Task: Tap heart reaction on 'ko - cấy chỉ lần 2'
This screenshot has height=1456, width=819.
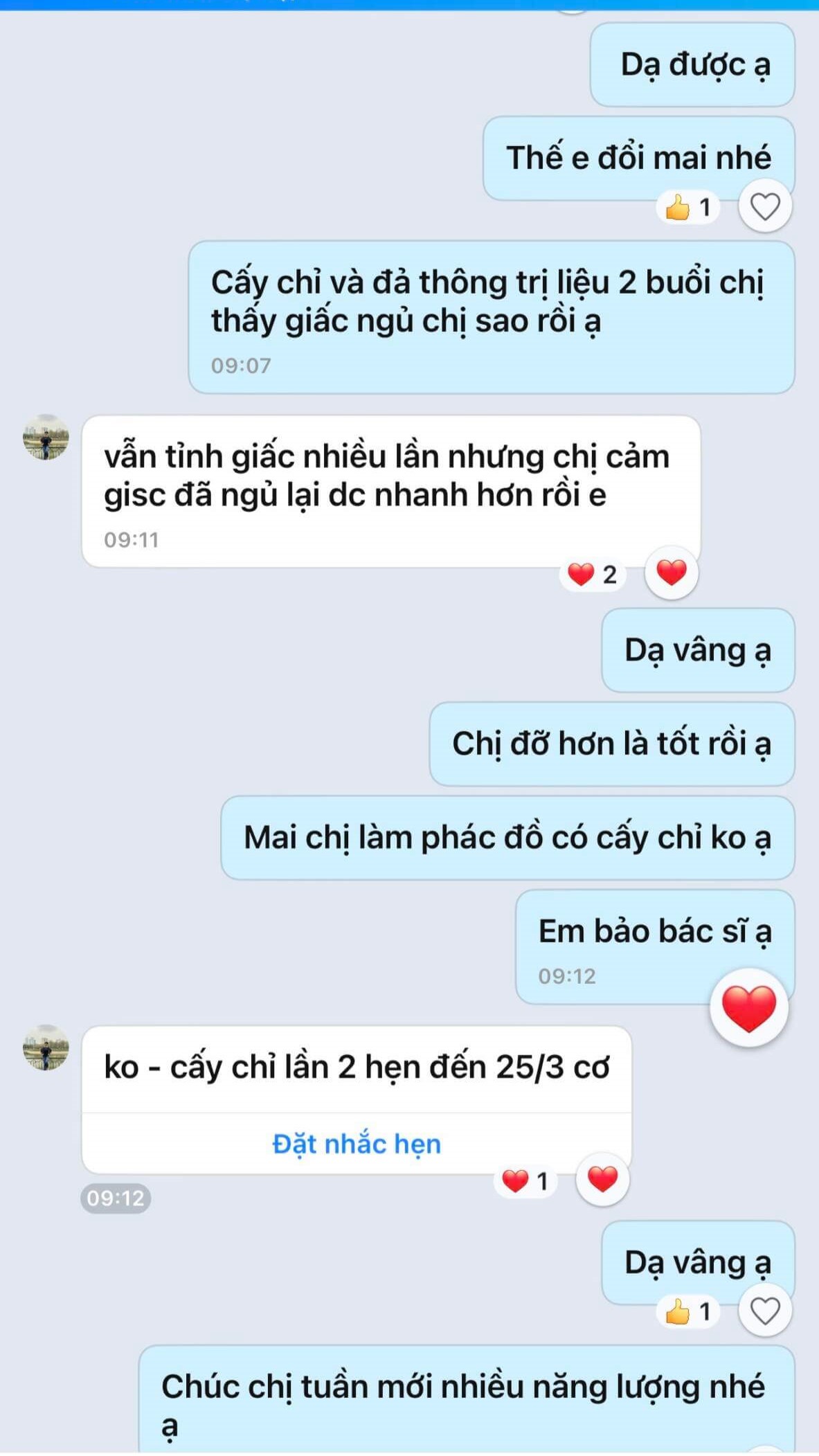Action: [602, 1179]
